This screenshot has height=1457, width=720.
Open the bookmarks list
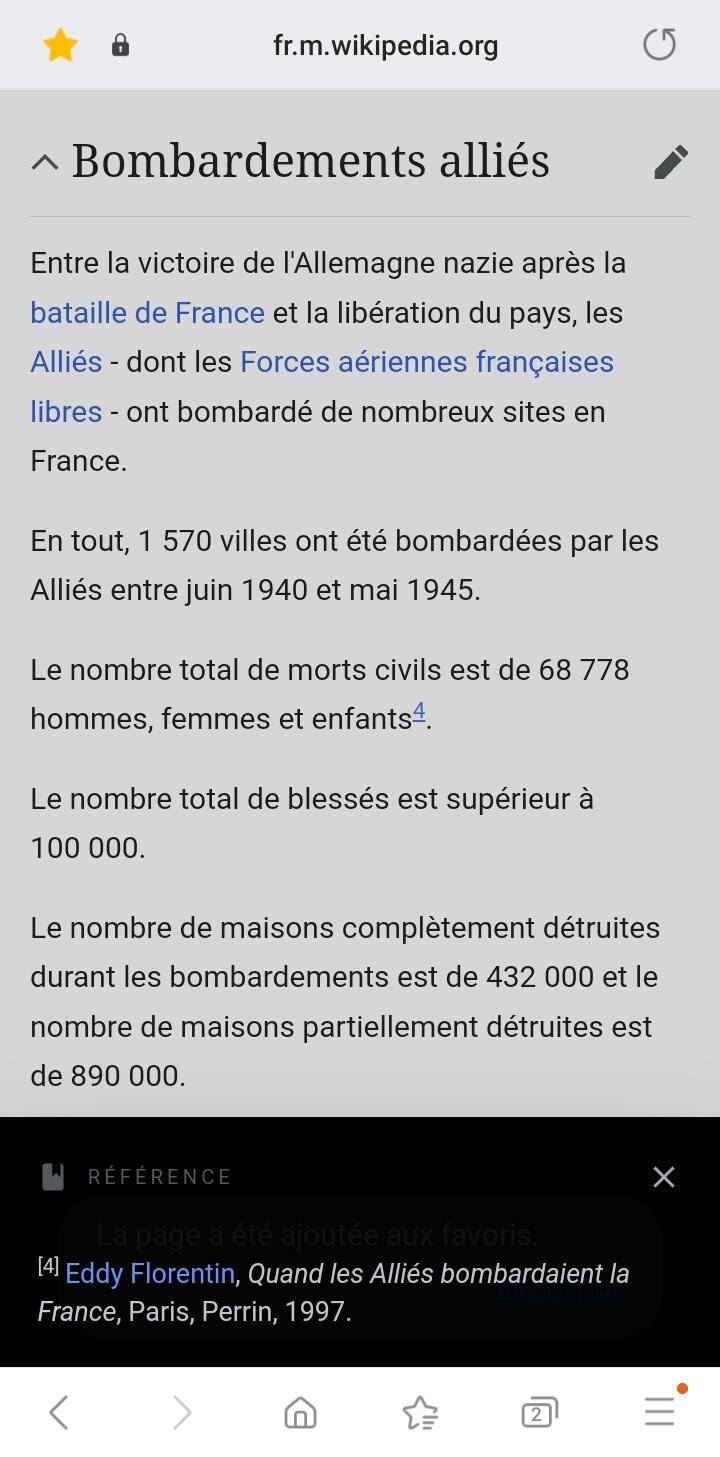tap(420, 1412)
